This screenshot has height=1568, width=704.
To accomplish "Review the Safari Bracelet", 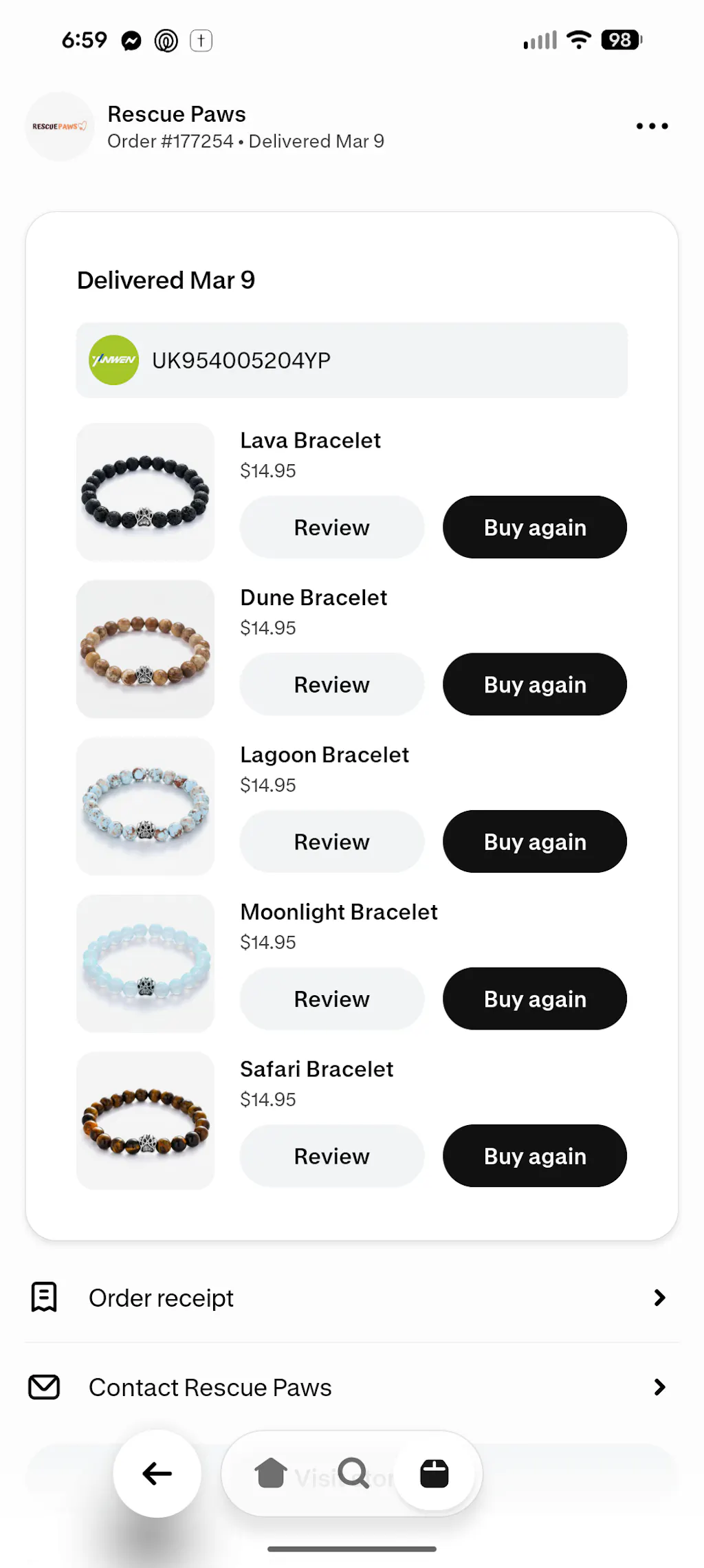I will 331,1156.
